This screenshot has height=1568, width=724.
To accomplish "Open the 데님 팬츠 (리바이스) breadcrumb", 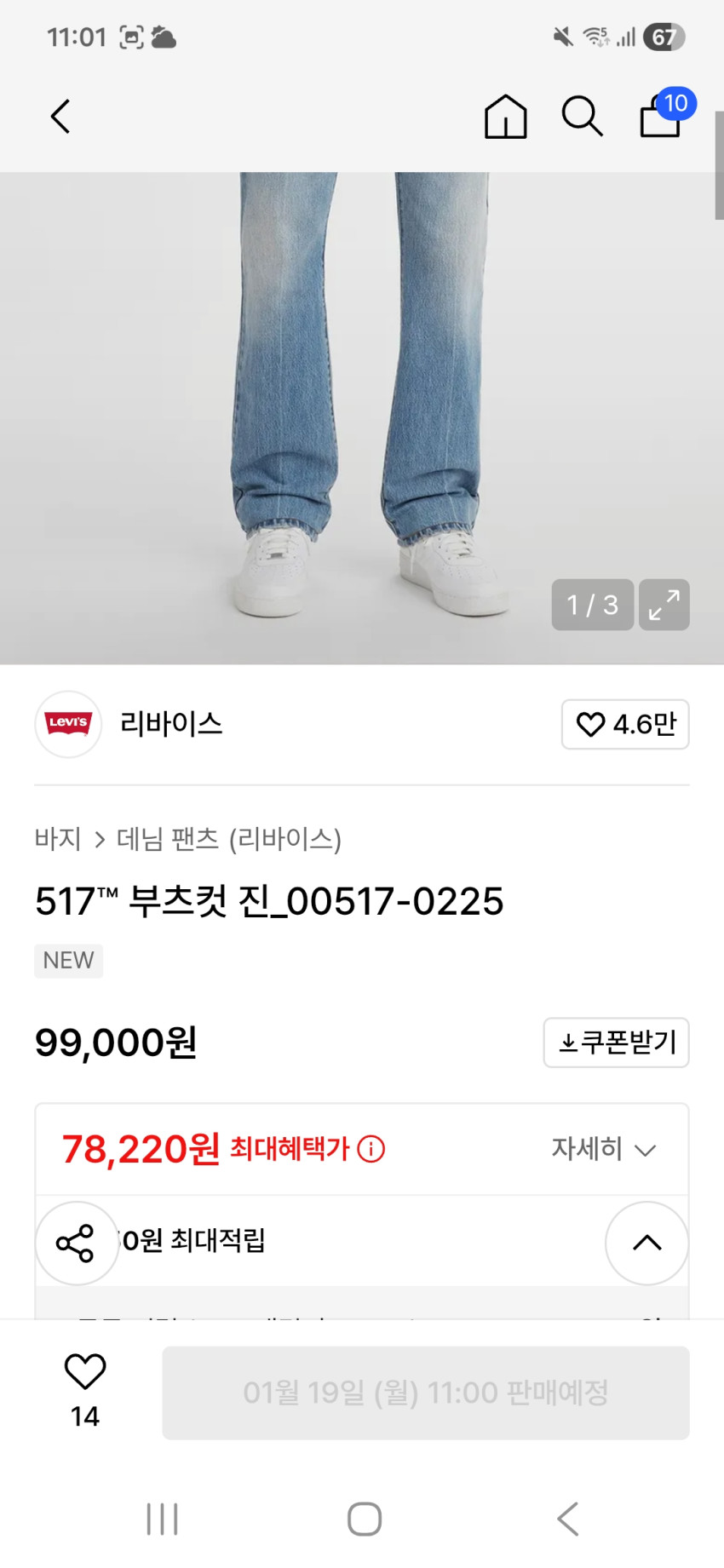I will click(x=228, y=839).
